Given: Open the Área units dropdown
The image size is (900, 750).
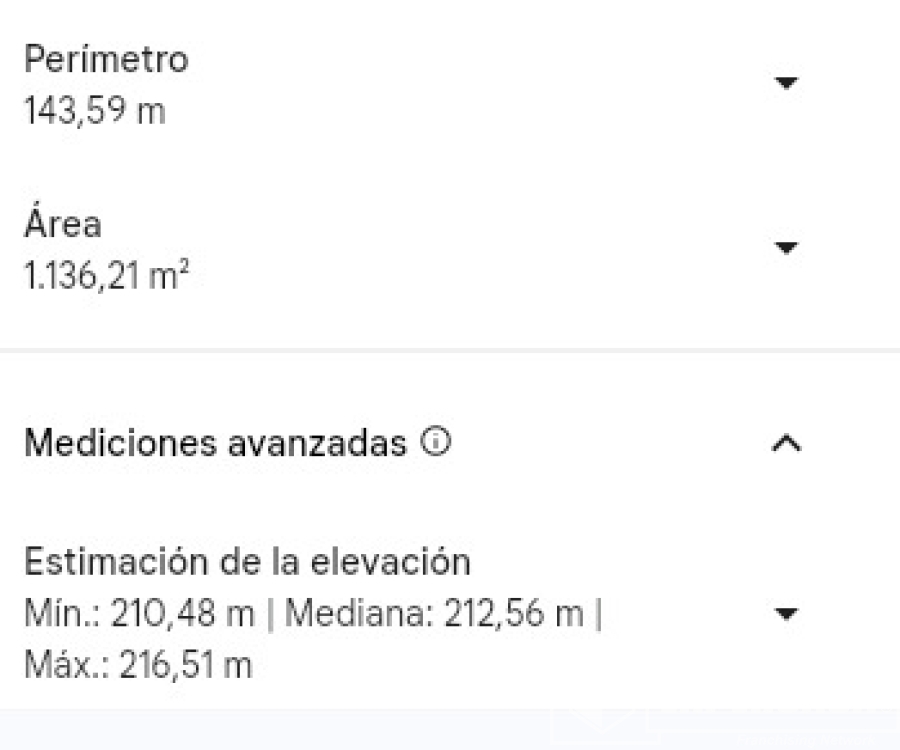Looking at the screenshot, I should click(787, 248).
